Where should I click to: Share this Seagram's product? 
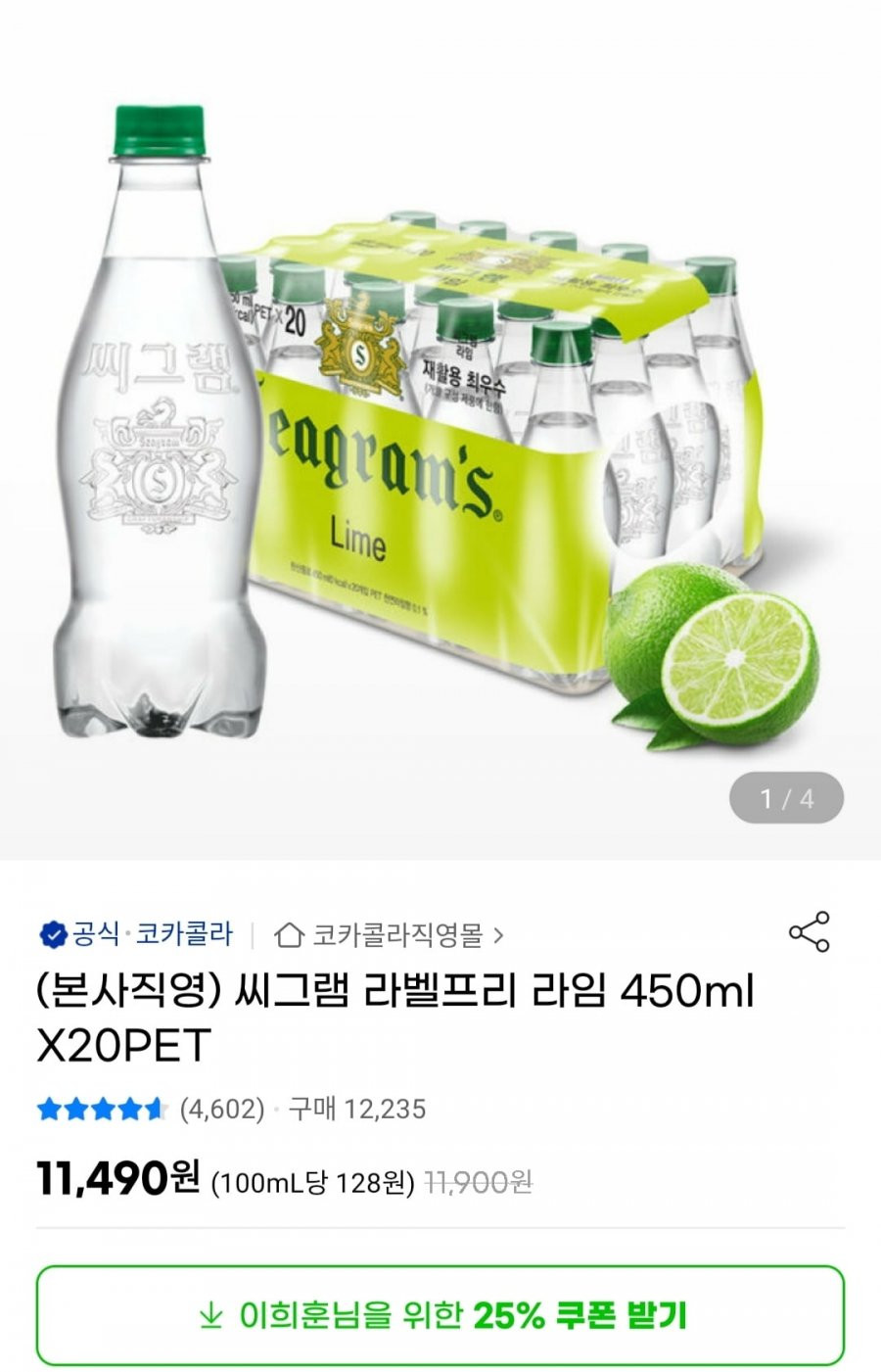809,931
